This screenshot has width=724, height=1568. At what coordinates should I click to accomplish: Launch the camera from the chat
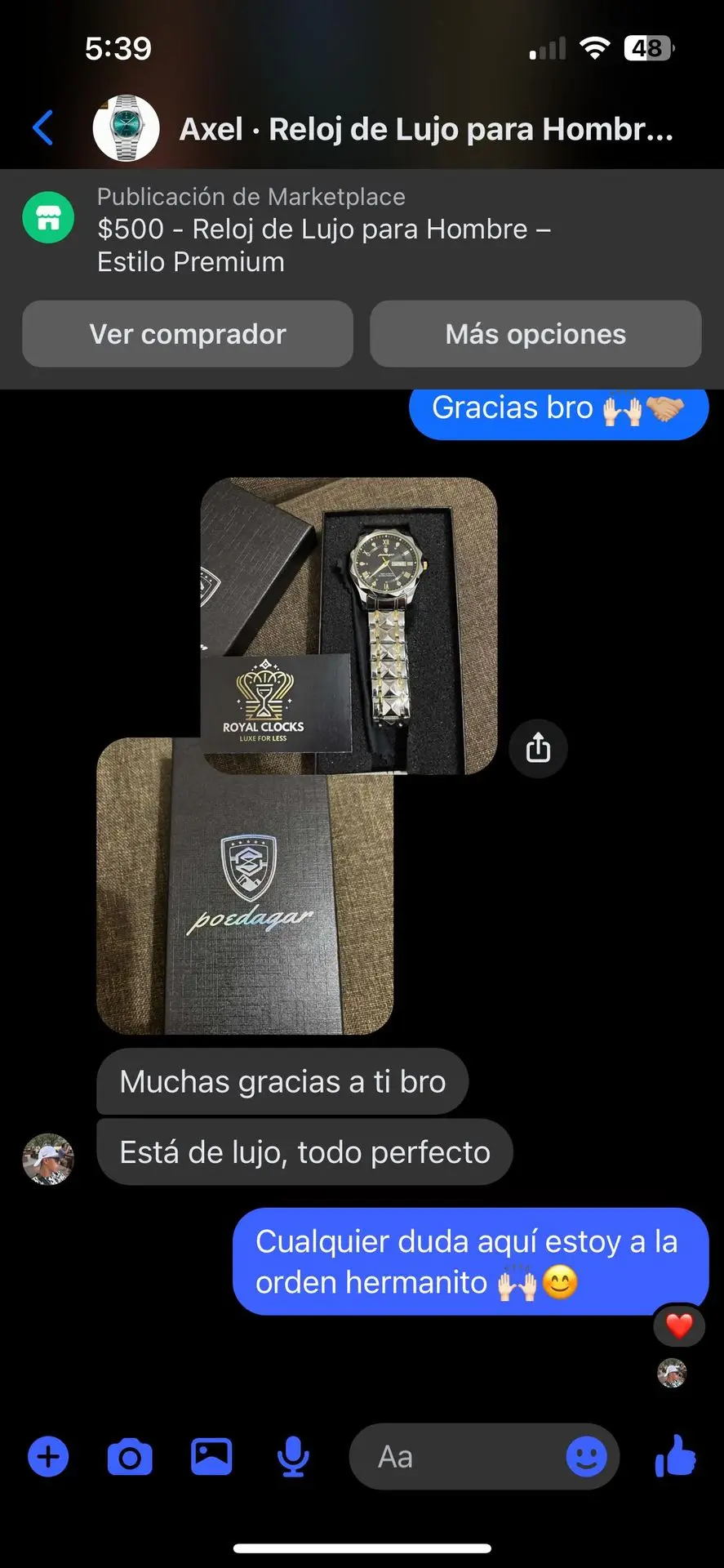pyautogui.click(x=130, y=1457)
